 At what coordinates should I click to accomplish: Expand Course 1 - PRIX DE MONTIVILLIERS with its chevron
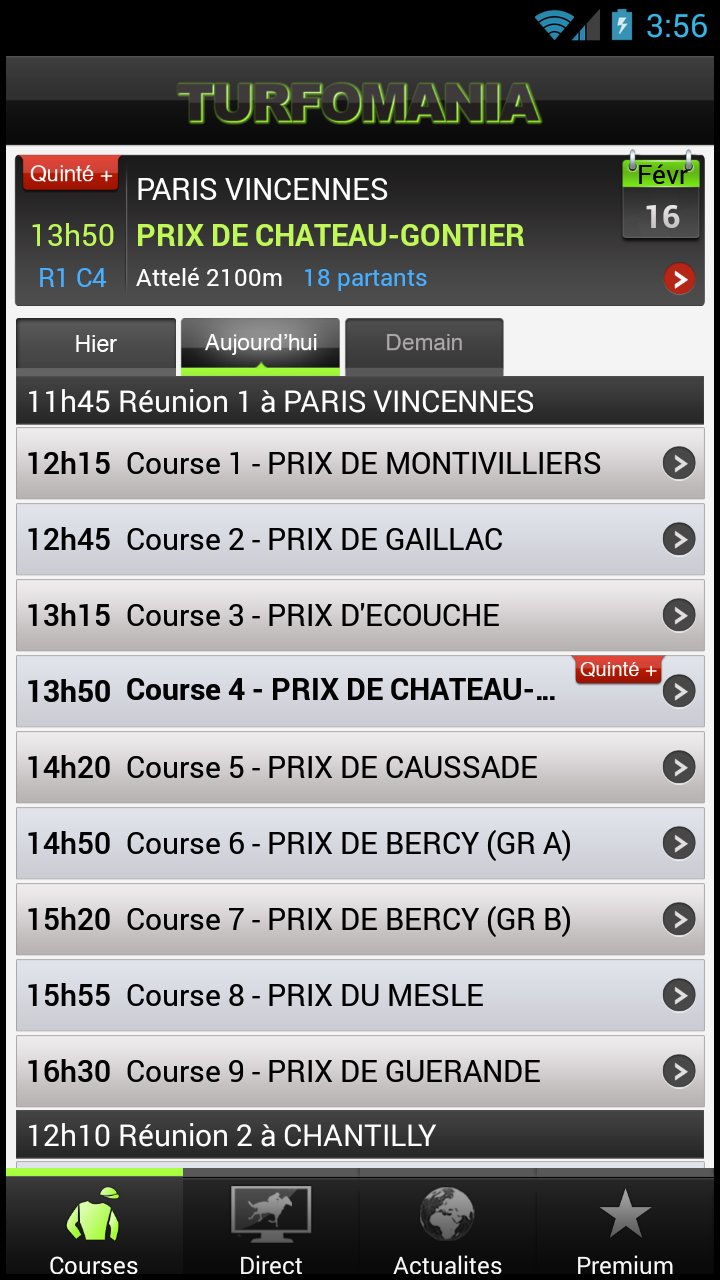(x=678, y=463)
